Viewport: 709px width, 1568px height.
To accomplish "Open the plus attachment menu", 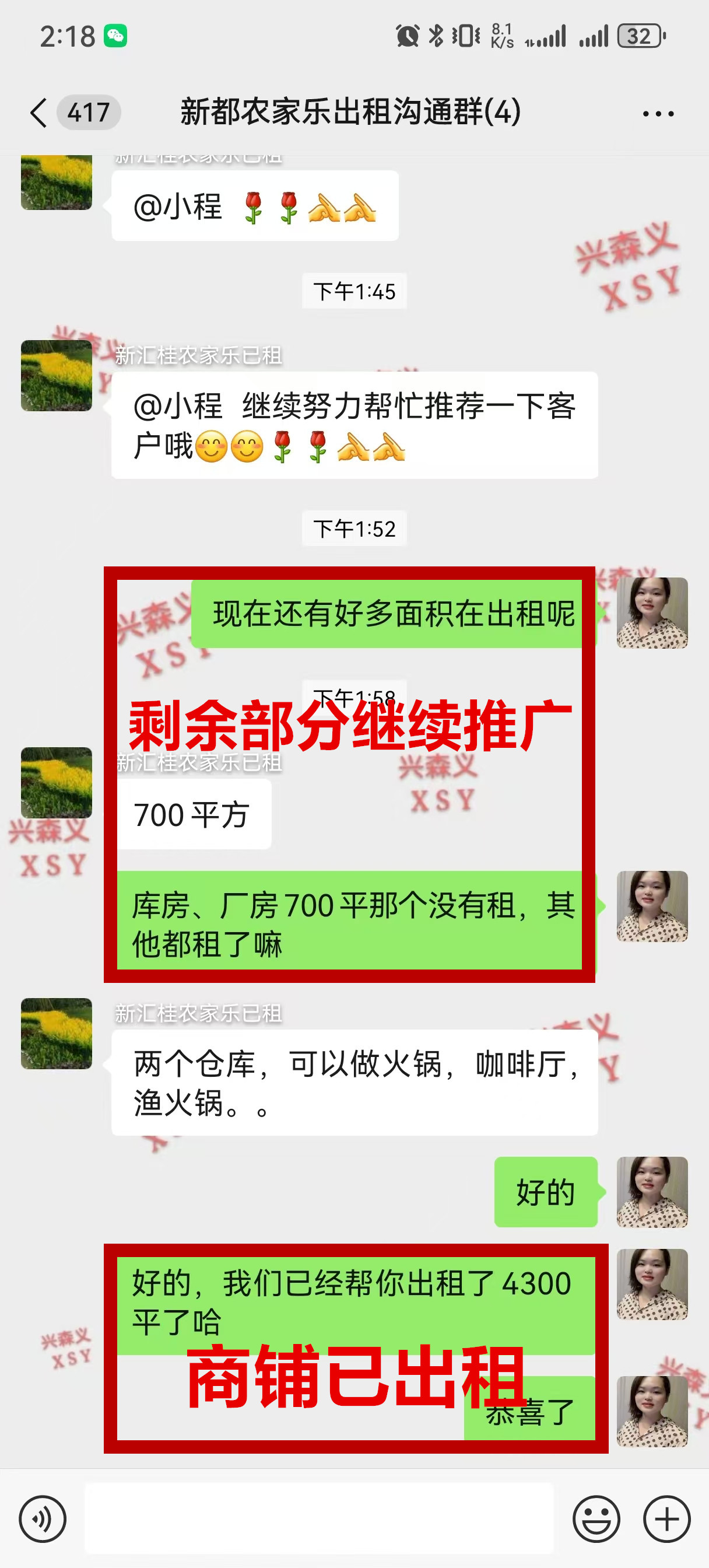I will tap(666, 1520).
